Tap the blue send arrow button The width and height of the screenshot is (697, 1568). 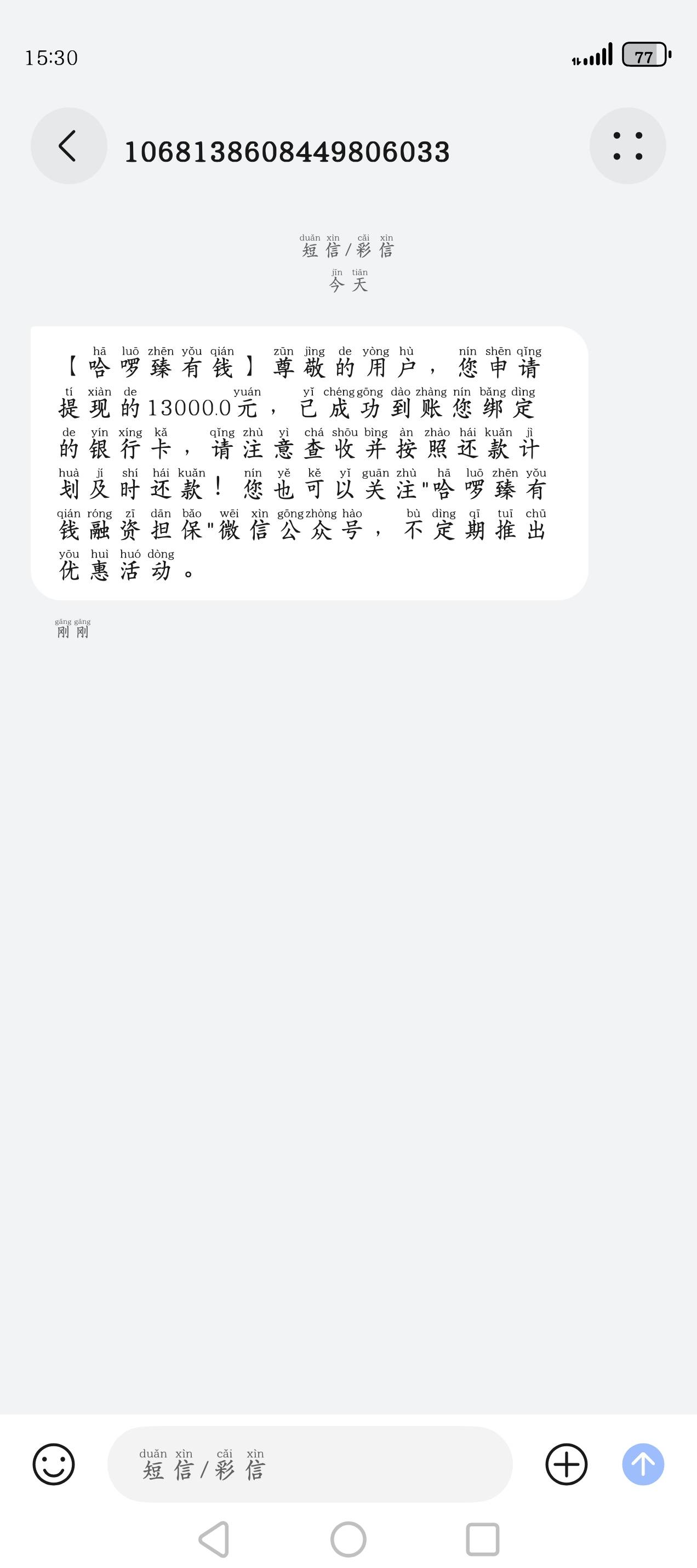[643, 1464]
